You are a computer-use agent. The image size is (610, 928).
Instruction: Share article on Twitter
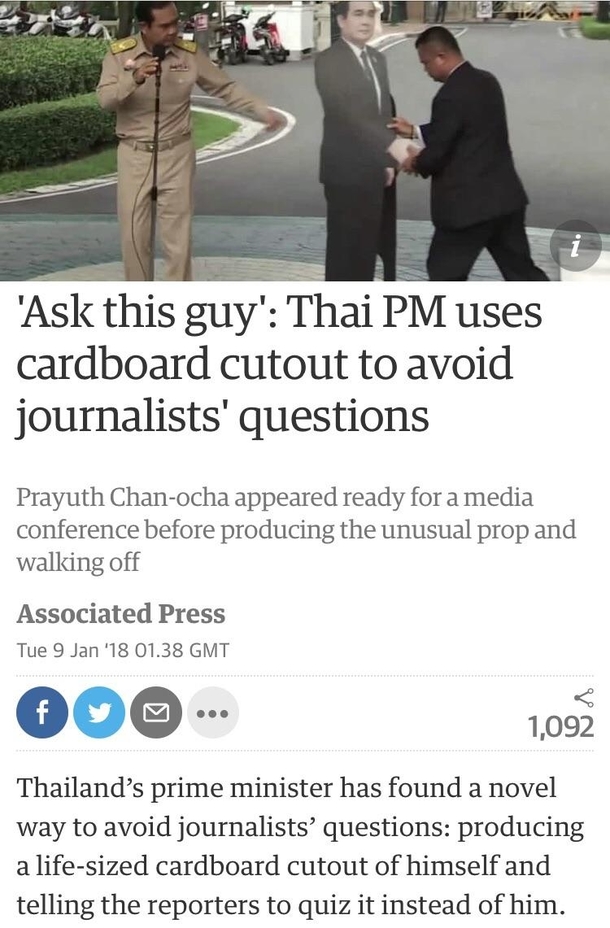coord(99,713)
